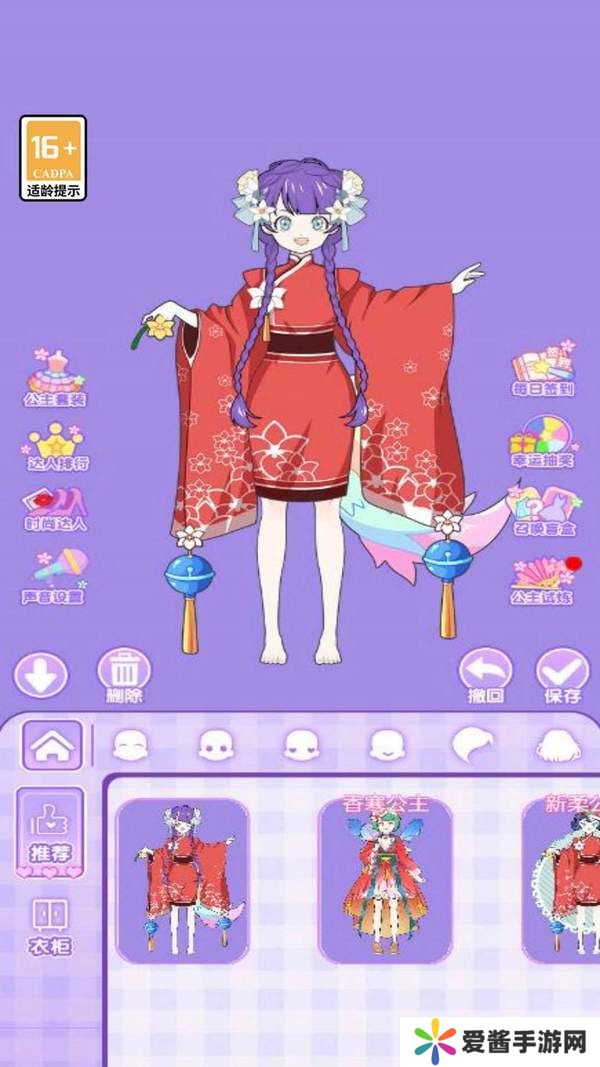Select the front bangs hair tab
Image resolution: width=600 pixels, height=1067 pixels.
[x=471, y=744]
